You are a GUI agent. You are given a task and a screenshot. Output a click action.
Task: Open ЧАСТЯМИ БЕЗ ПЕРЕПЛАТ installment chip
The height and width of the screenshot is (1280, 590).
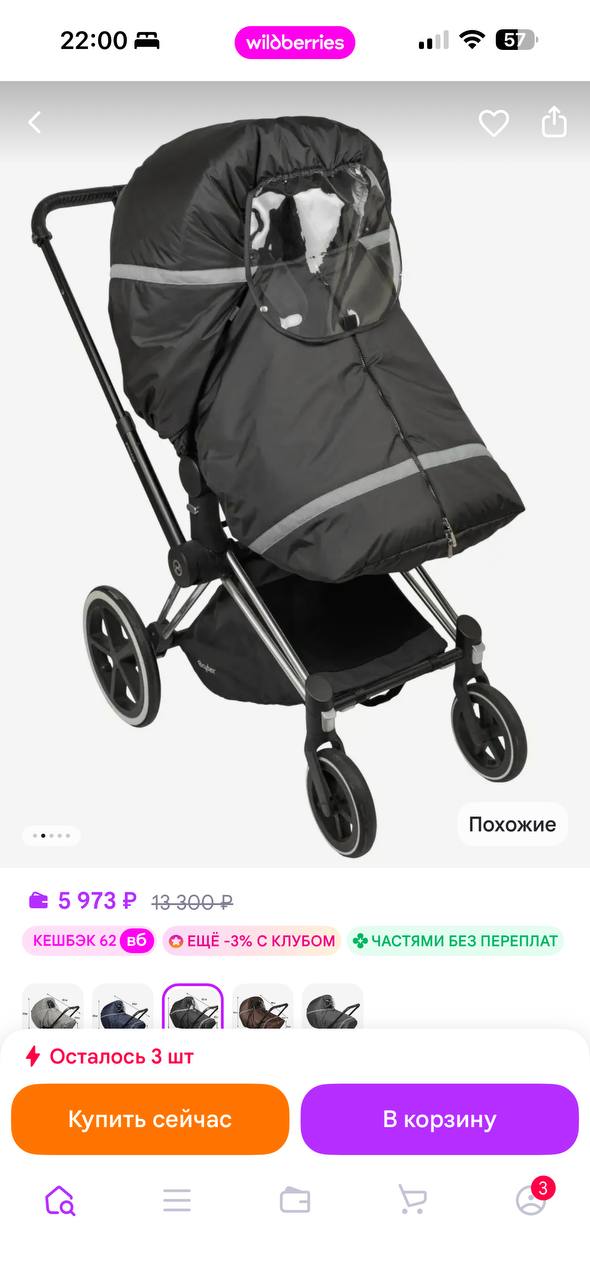(x=456, y=941)
